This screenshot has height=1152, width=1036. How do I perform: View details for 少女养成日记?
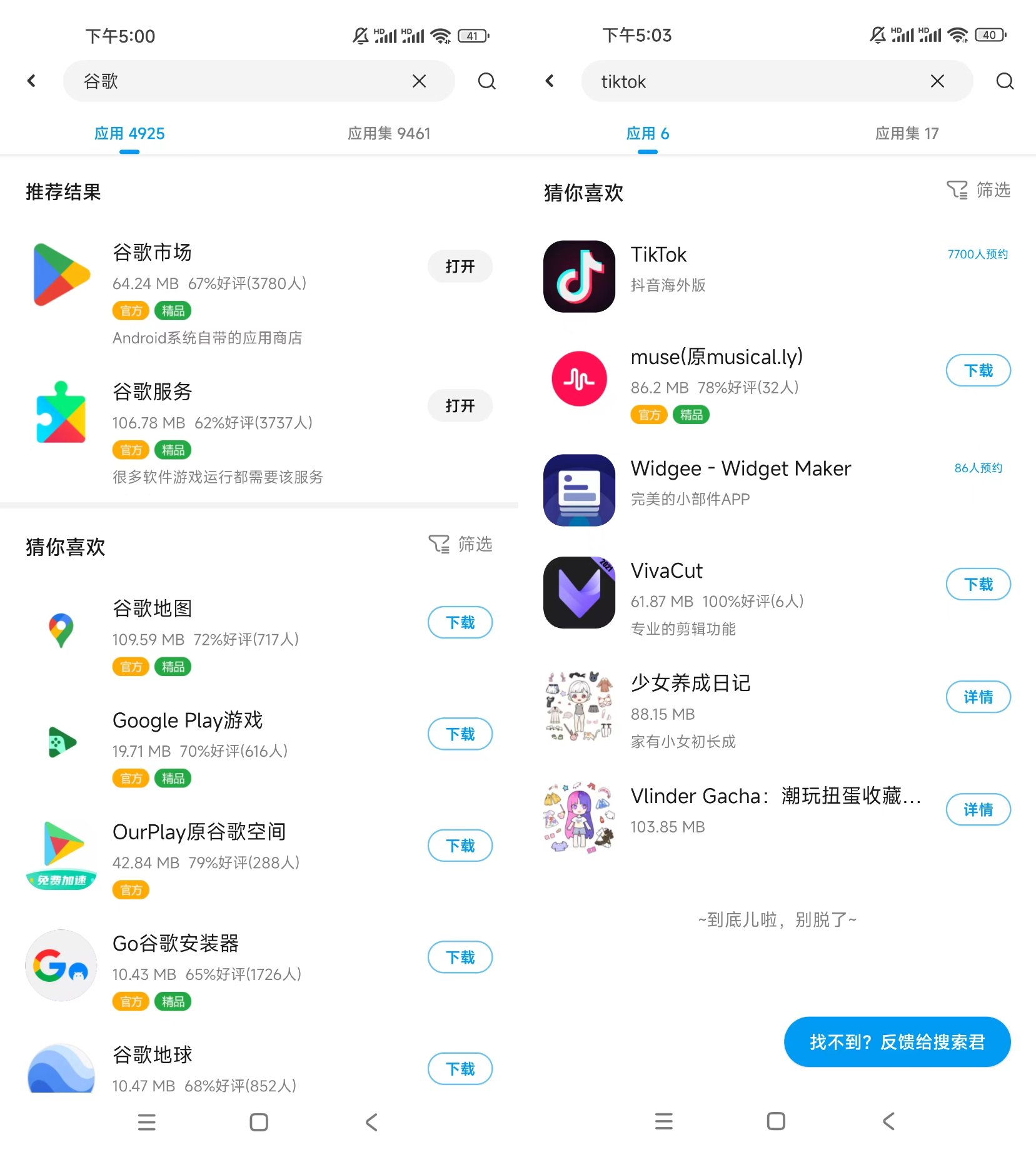click(978, 697)
